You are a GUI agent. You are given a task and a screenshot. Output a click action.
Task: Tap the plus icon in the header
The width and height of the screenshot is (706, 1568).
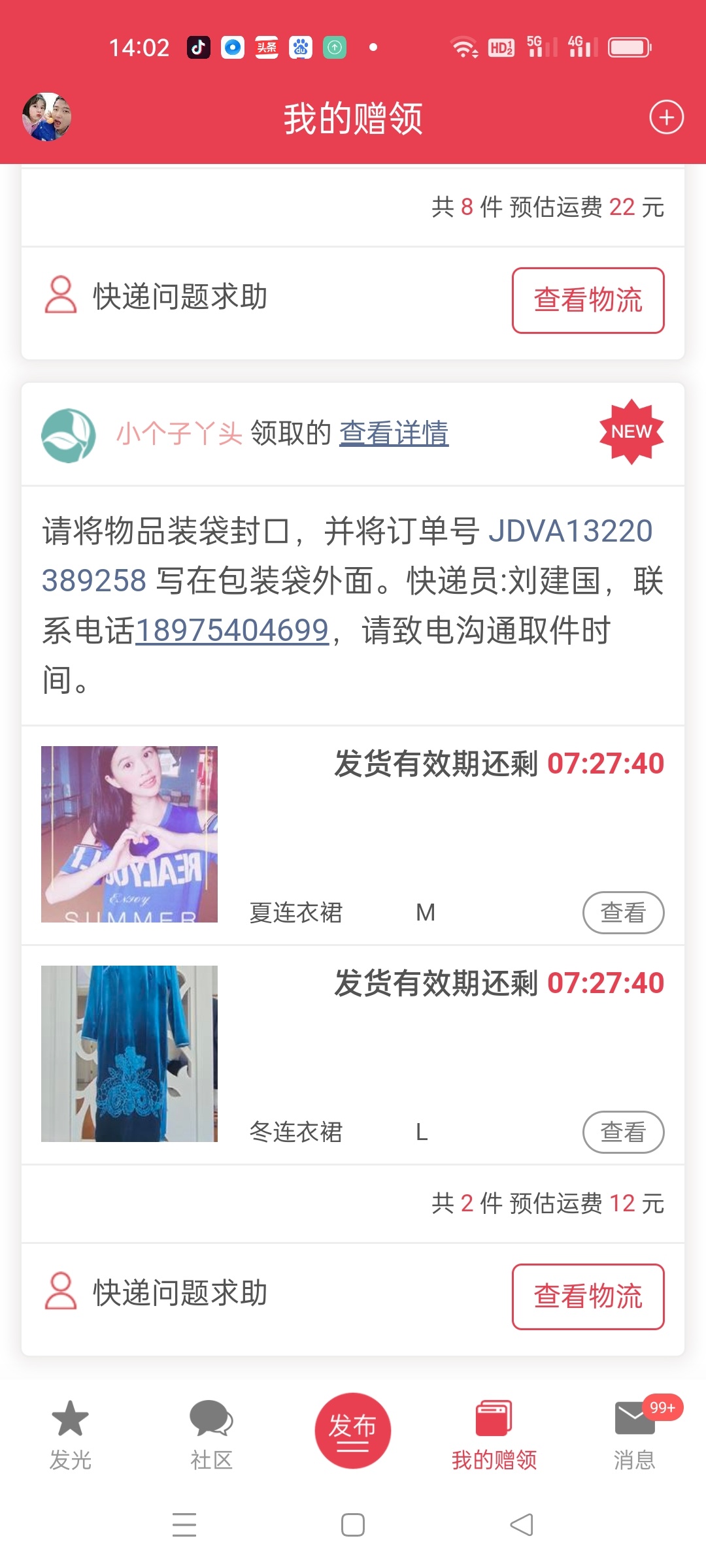[x=666, y=118]
